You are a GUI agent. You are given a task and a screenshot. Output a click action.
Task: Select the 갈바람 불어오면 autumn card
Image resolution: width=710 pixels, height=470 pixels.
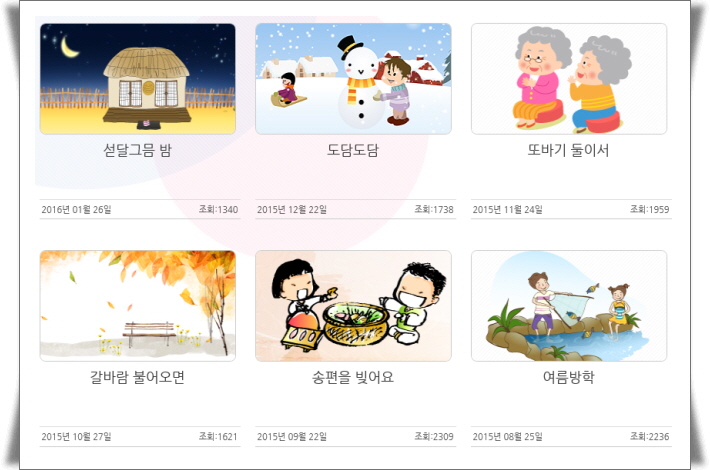[x=138, y=306]
